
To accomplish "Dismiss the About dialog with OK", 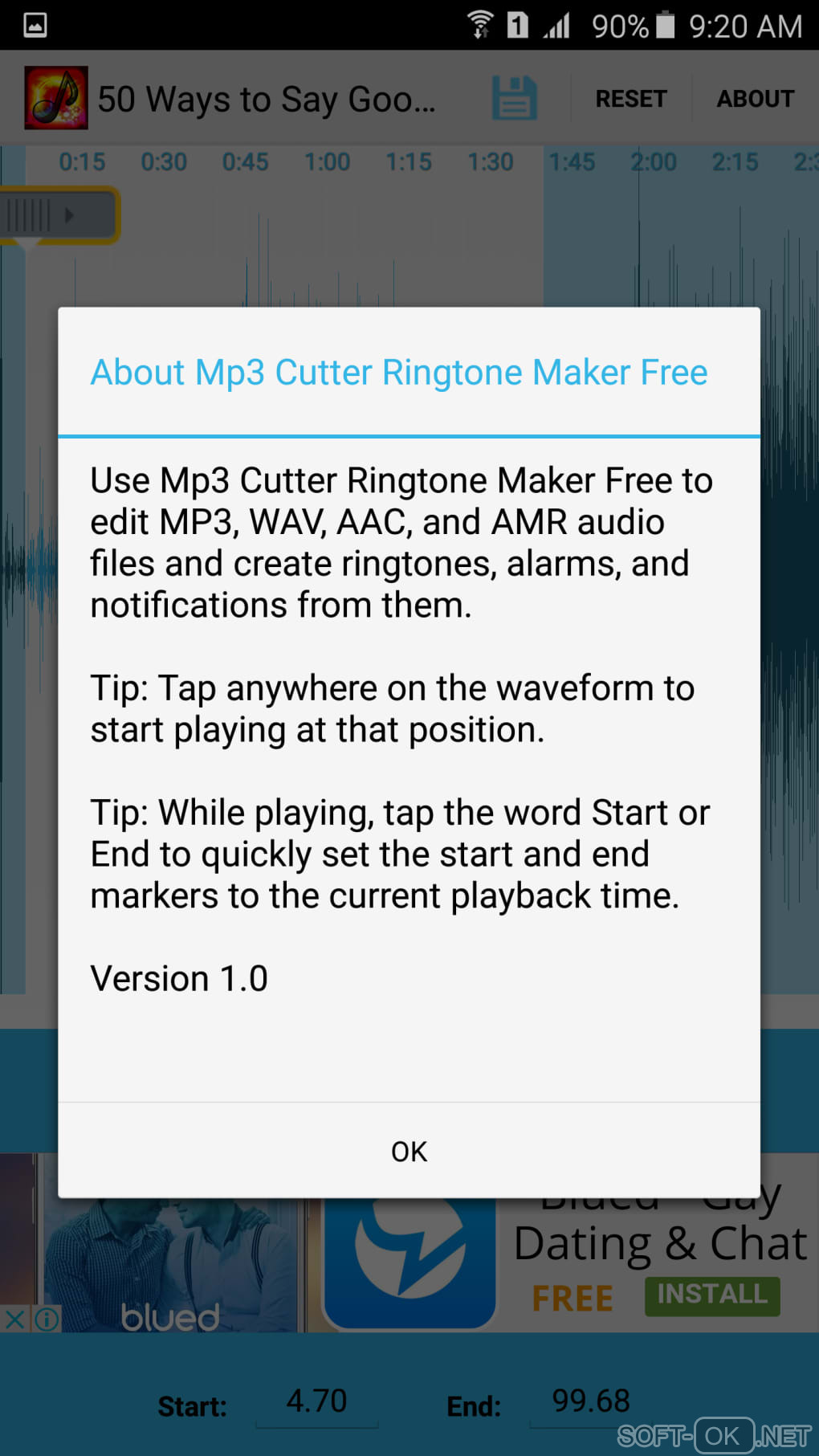I will pyautogui.click(x=409, y=1151).
